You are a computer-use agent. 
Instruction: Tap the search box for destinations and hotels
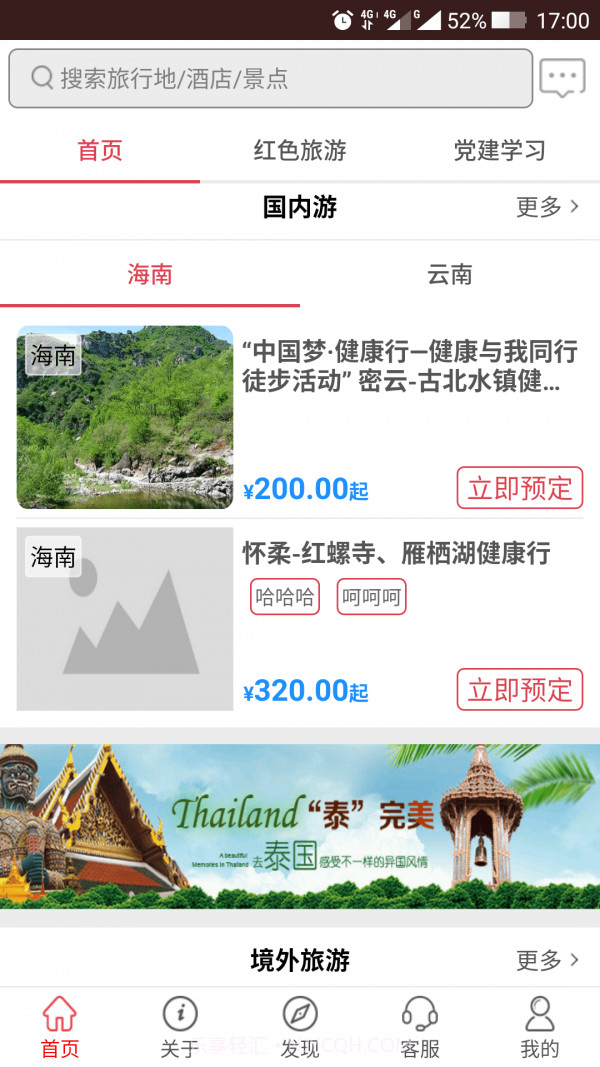click(270, 78)
